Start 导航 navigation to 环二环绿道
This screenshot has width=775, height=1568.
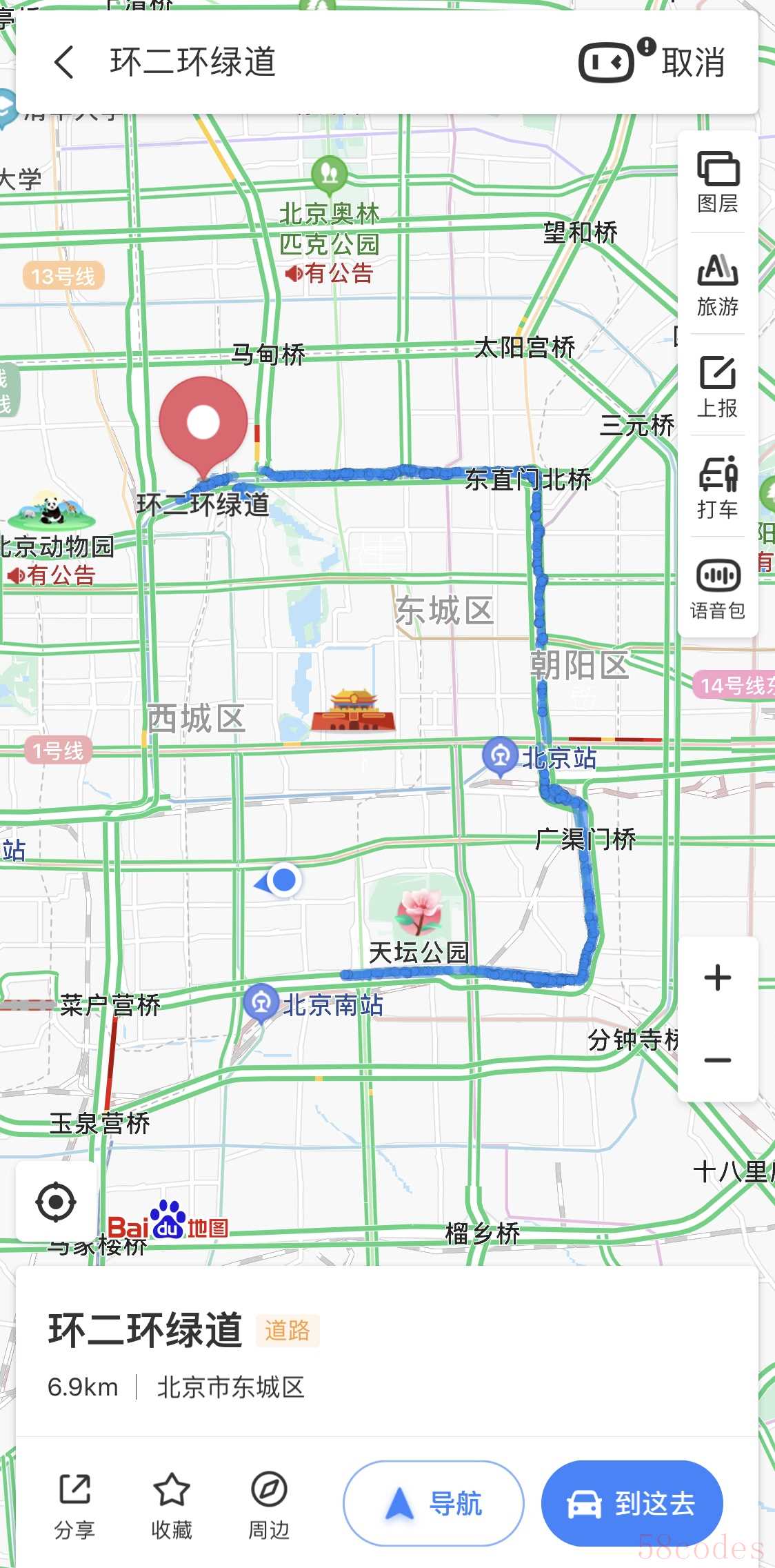(x=433, y=1504)
